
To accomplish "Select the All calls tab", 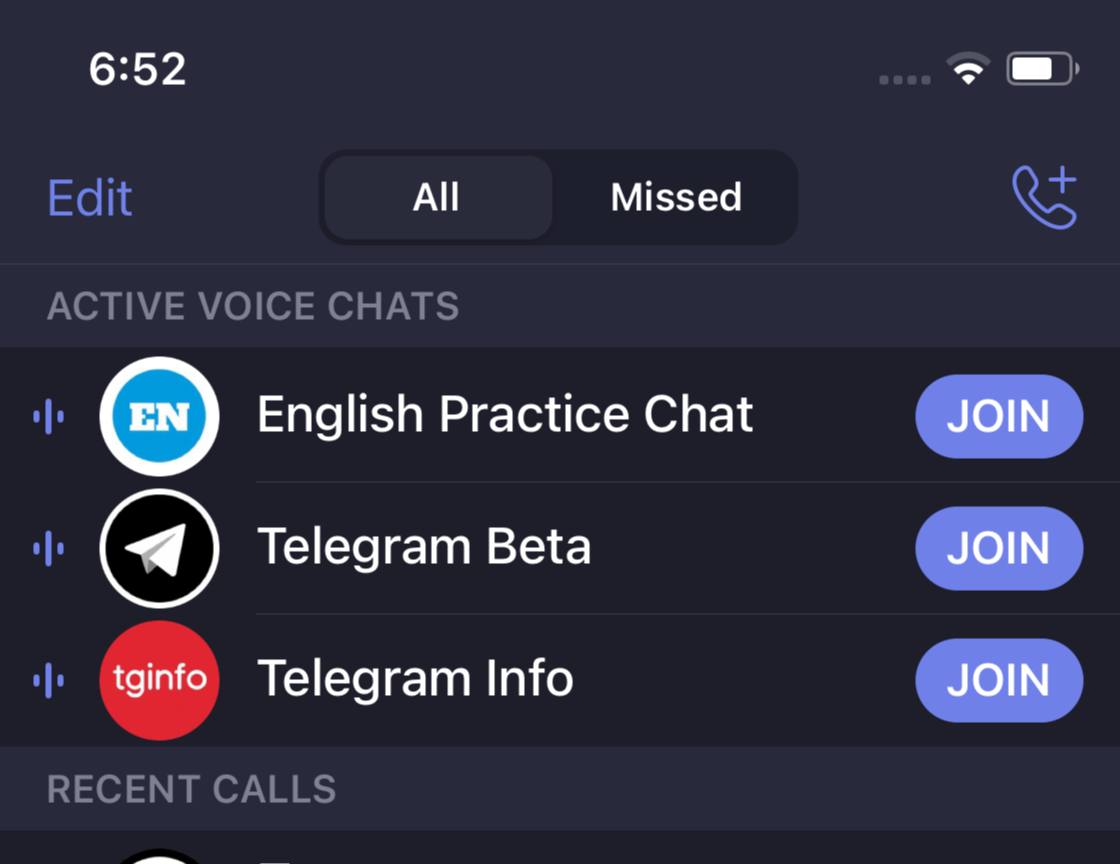I will (x=436, y=198).
